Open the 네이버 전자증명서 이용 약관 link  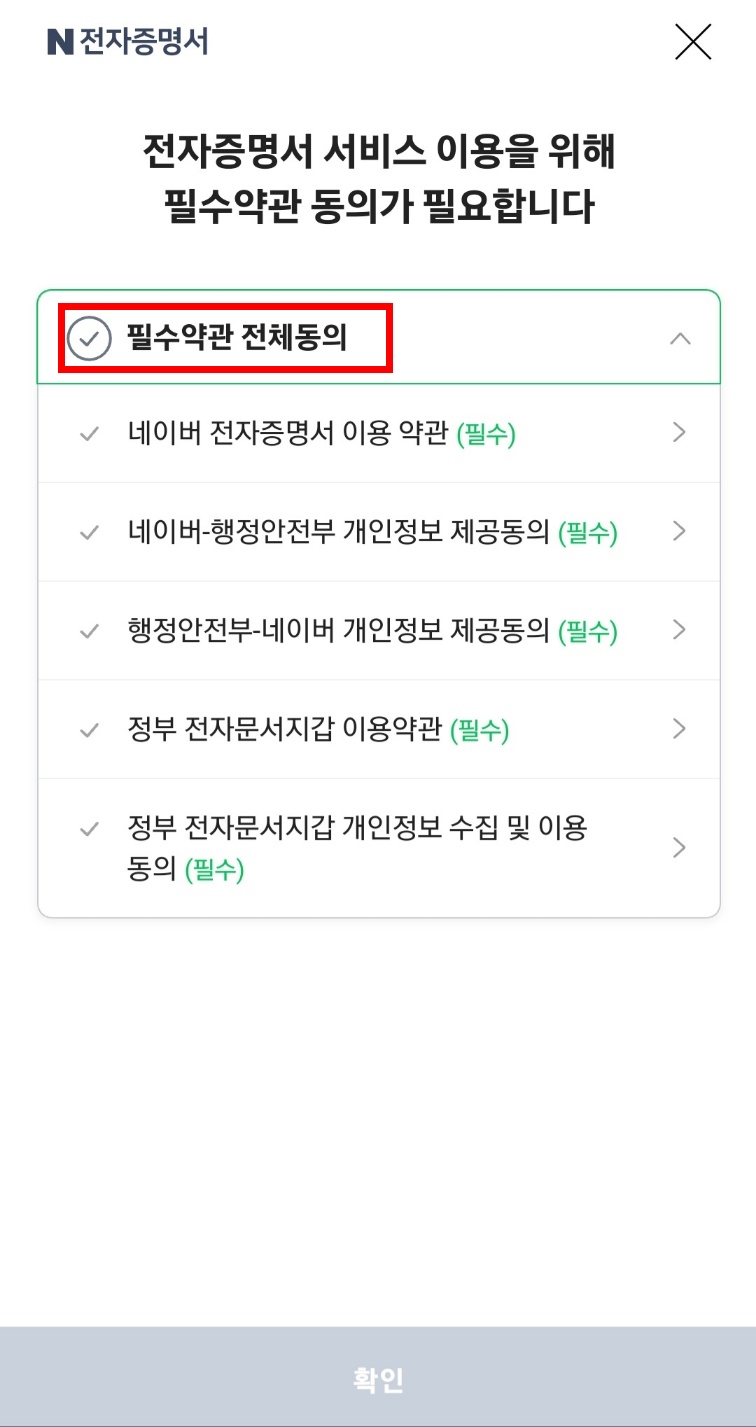click(679, 432)
